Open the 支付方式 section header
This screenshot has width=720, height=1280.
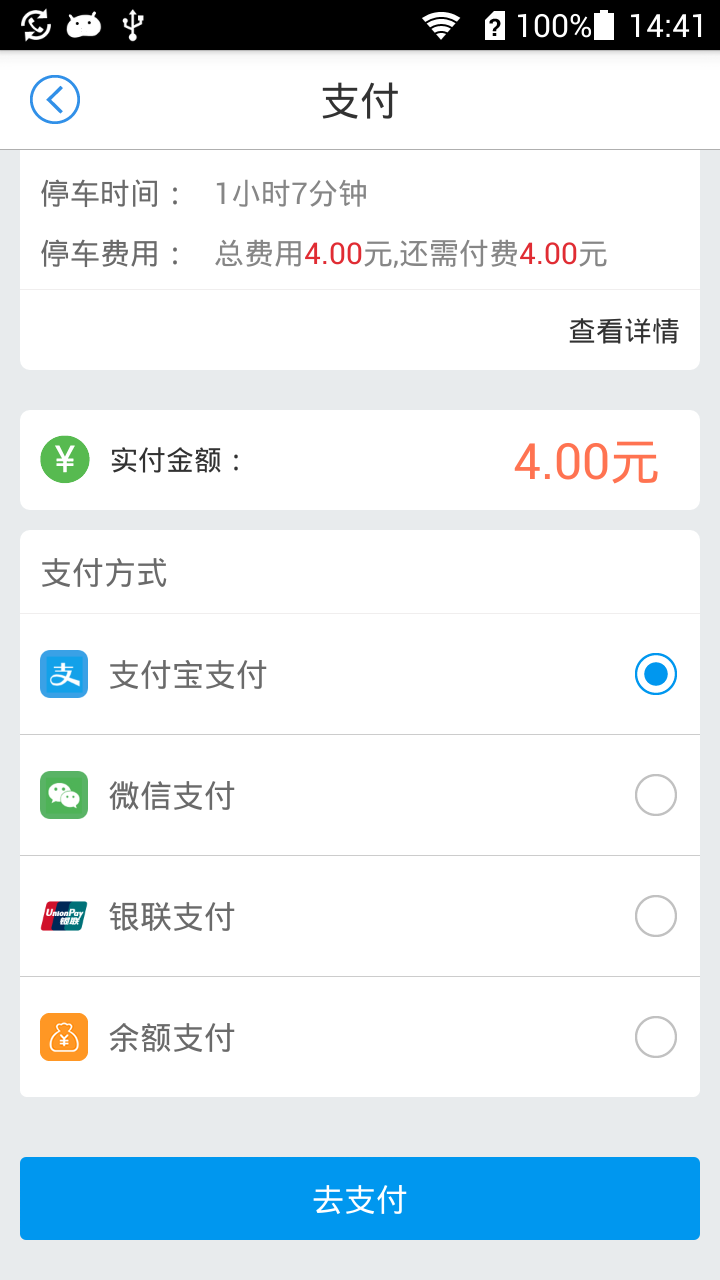pyautogui.click(x=103, y=572)
